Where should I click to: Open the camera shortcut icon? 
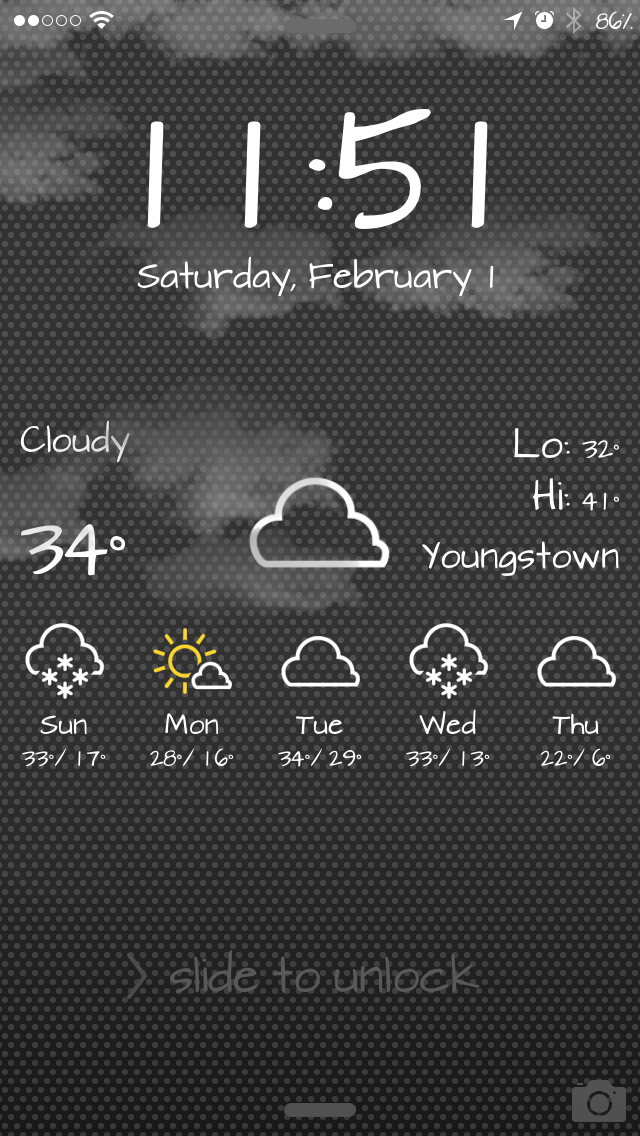[599, 1100]
